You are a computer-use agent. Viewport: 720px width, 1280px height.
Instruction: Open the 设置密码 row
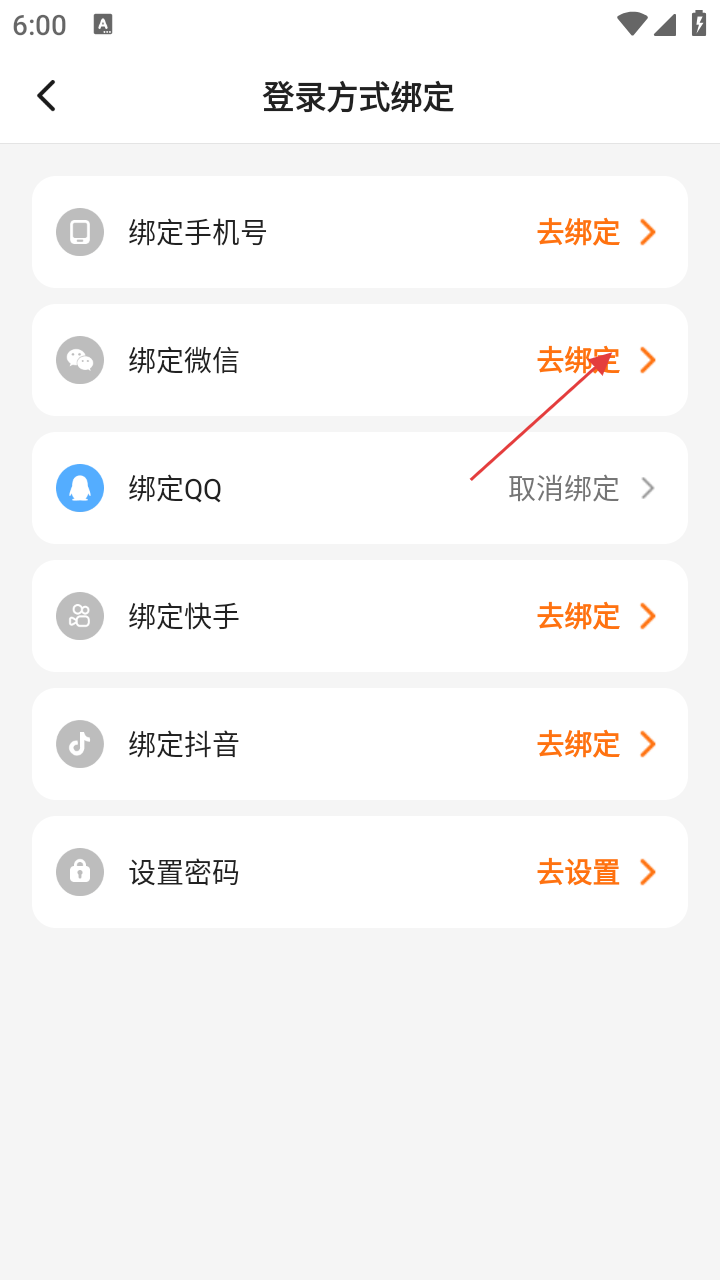coord(360,872)
